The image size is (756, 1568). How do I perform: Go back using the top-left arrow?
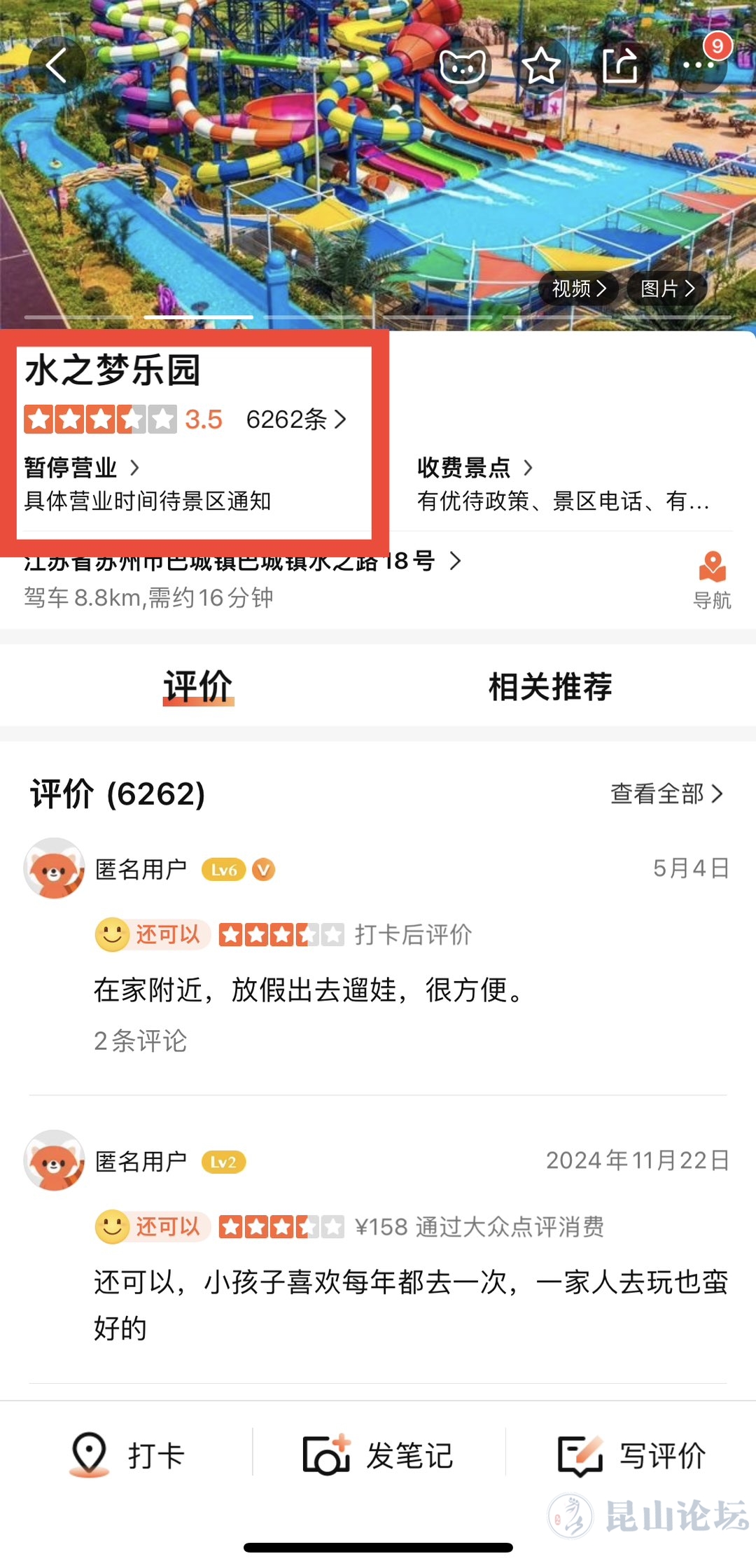[x=57, y=66]
